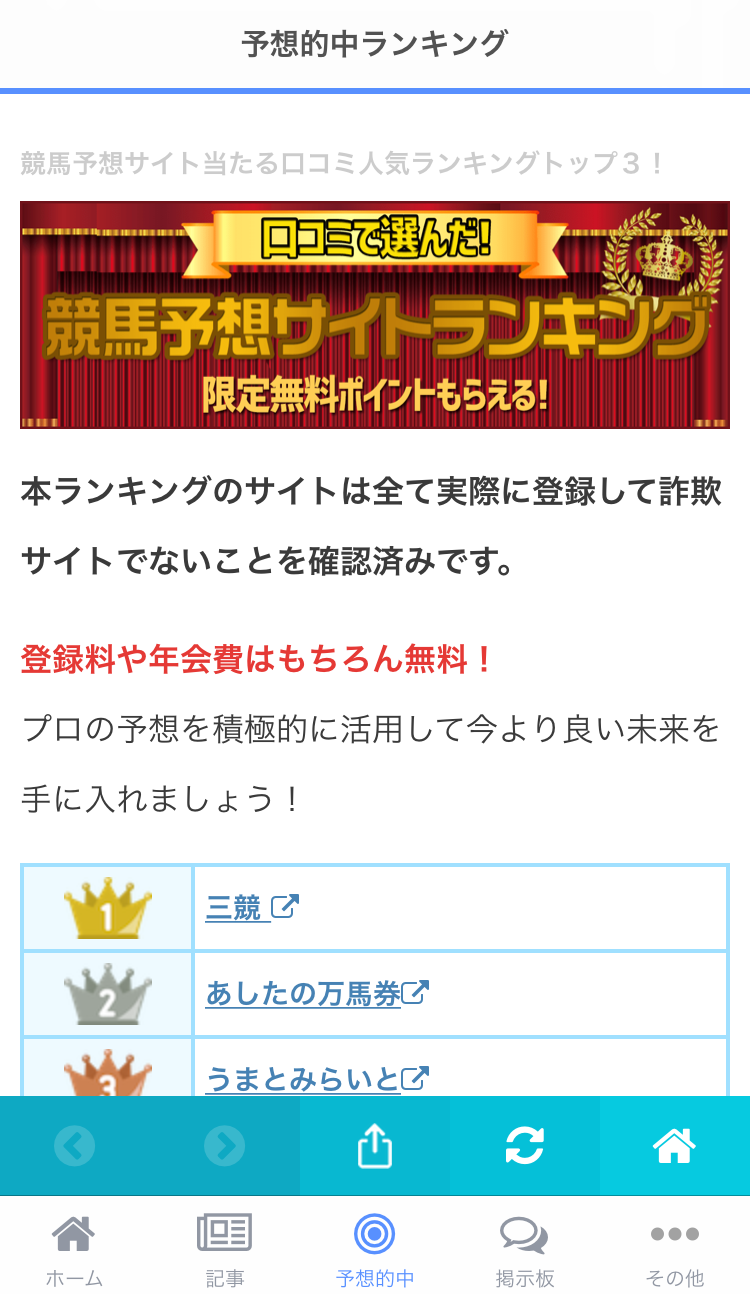The image size is (750, 1294).
Task: Switch to the ホーム tab
Action: coord(74,1248)
